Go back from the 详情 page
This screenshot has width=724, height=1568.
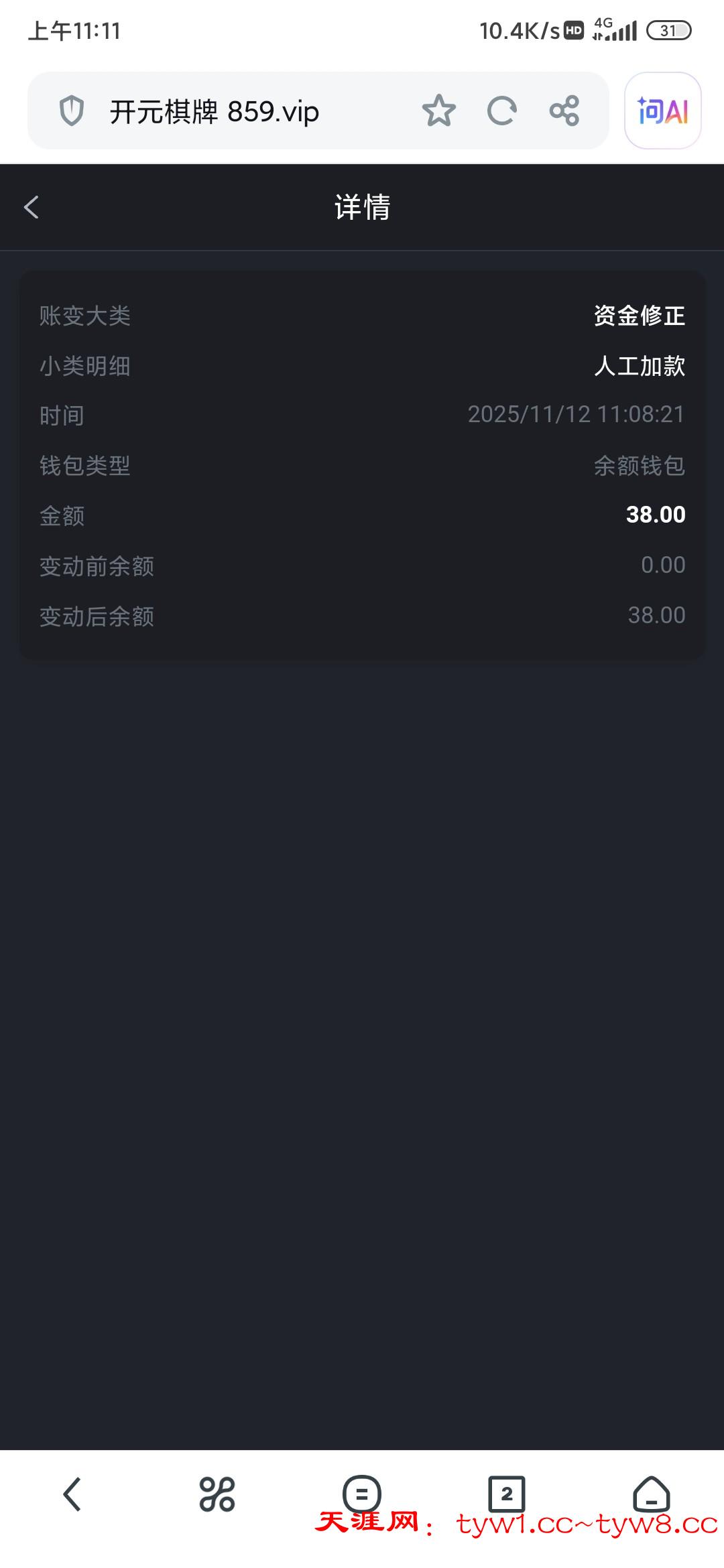[32, 207]
